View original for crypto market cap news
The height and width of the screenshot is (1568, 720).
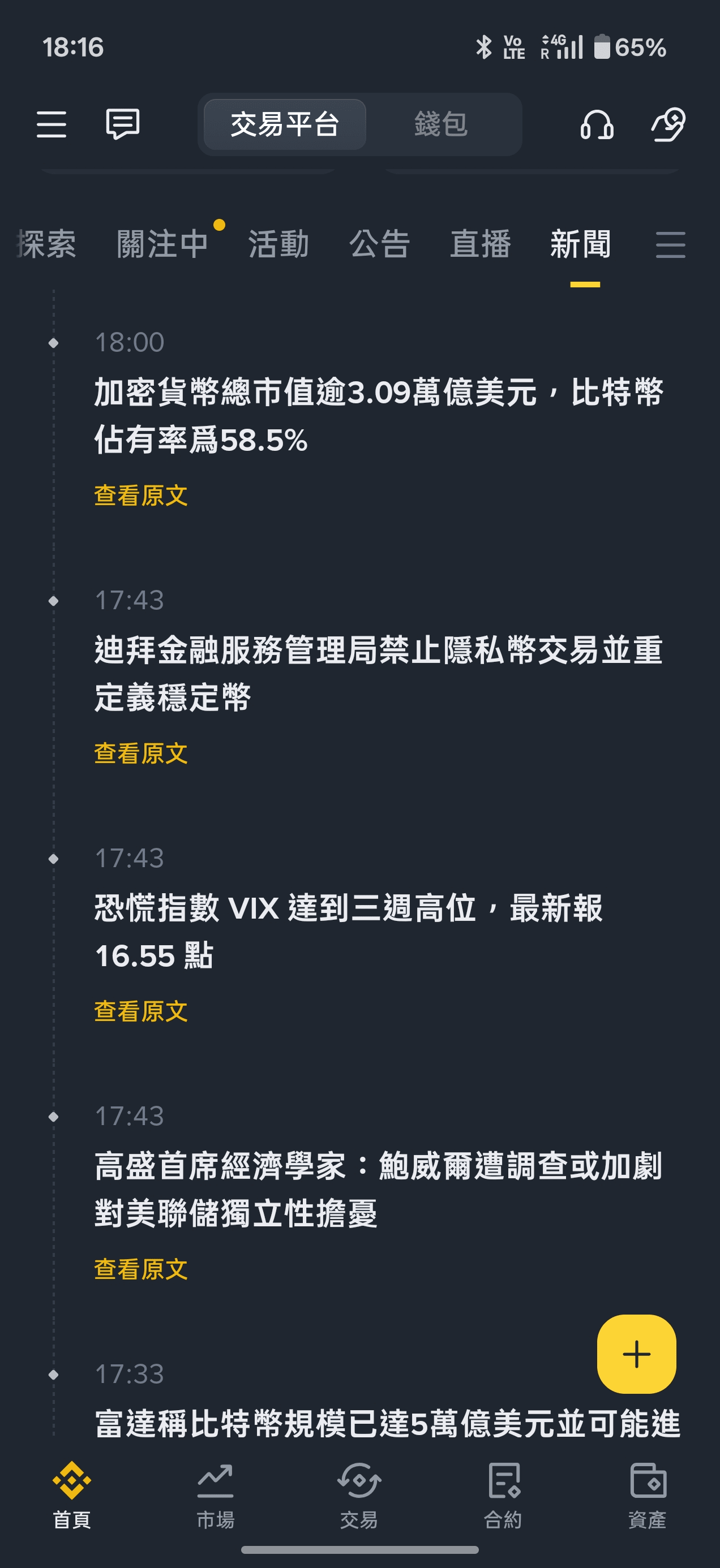tap(141, 496)
